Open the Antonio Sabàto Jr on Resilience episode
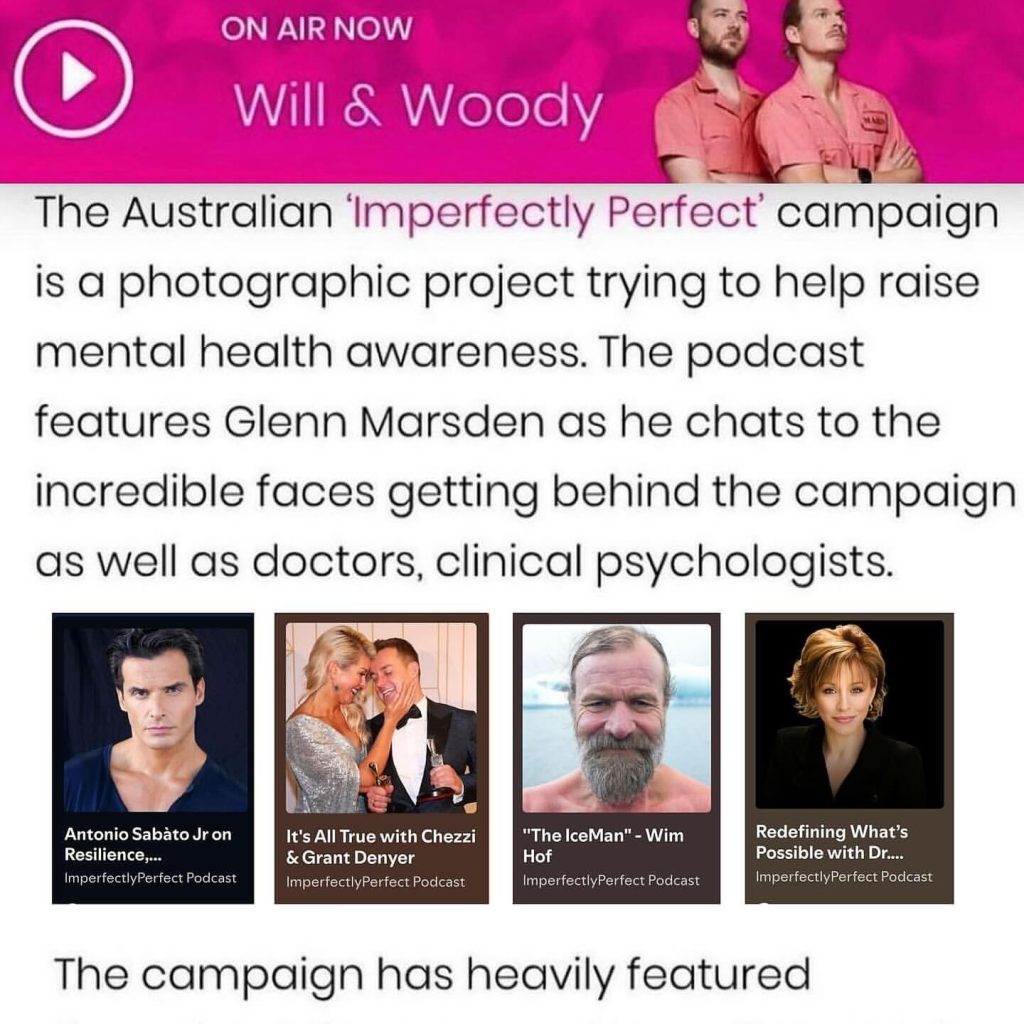This screenshot has height=1024, width=1024. tap(153, 757)
